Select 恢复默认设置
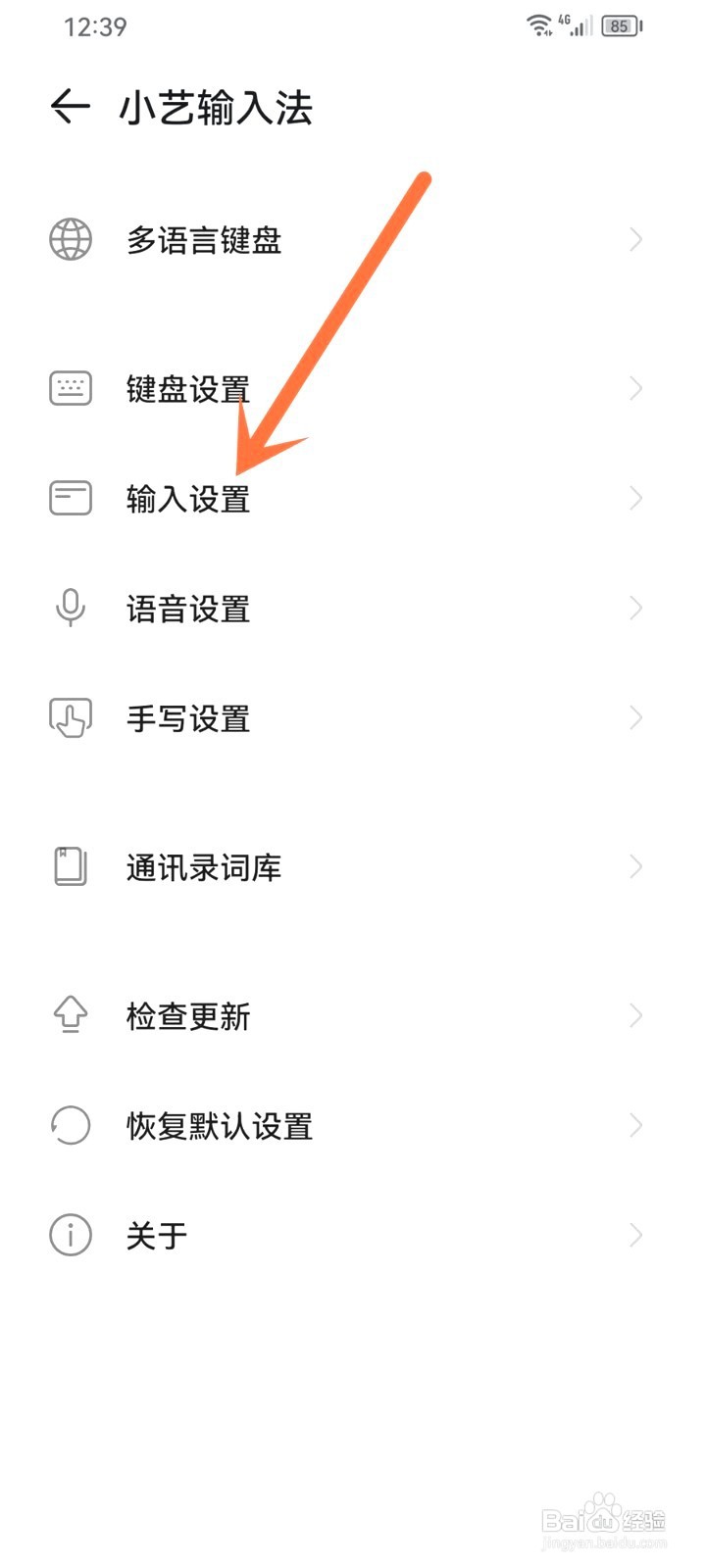This screenshot has width=706, height=1568. [x=353, y=1126]
